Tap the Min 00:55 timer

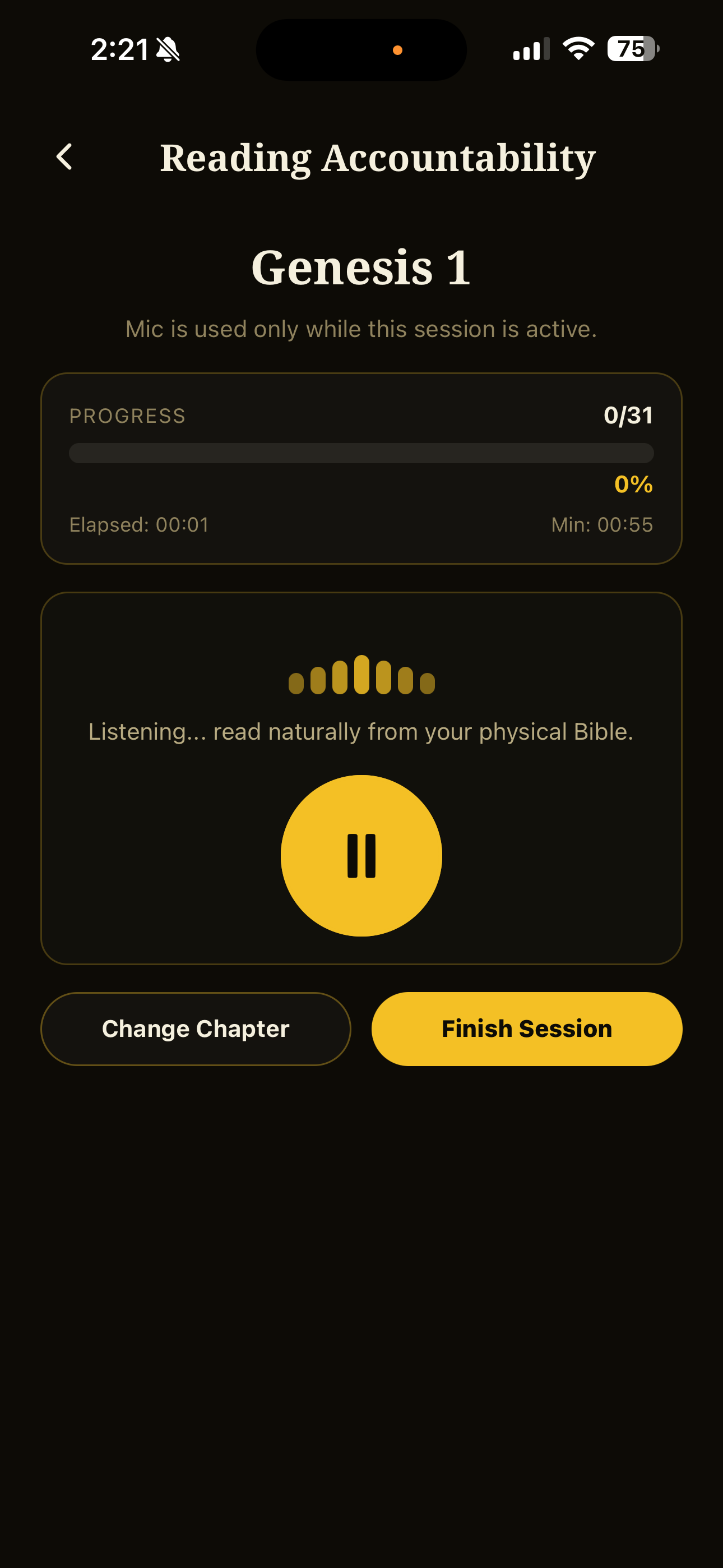point(602,524)
